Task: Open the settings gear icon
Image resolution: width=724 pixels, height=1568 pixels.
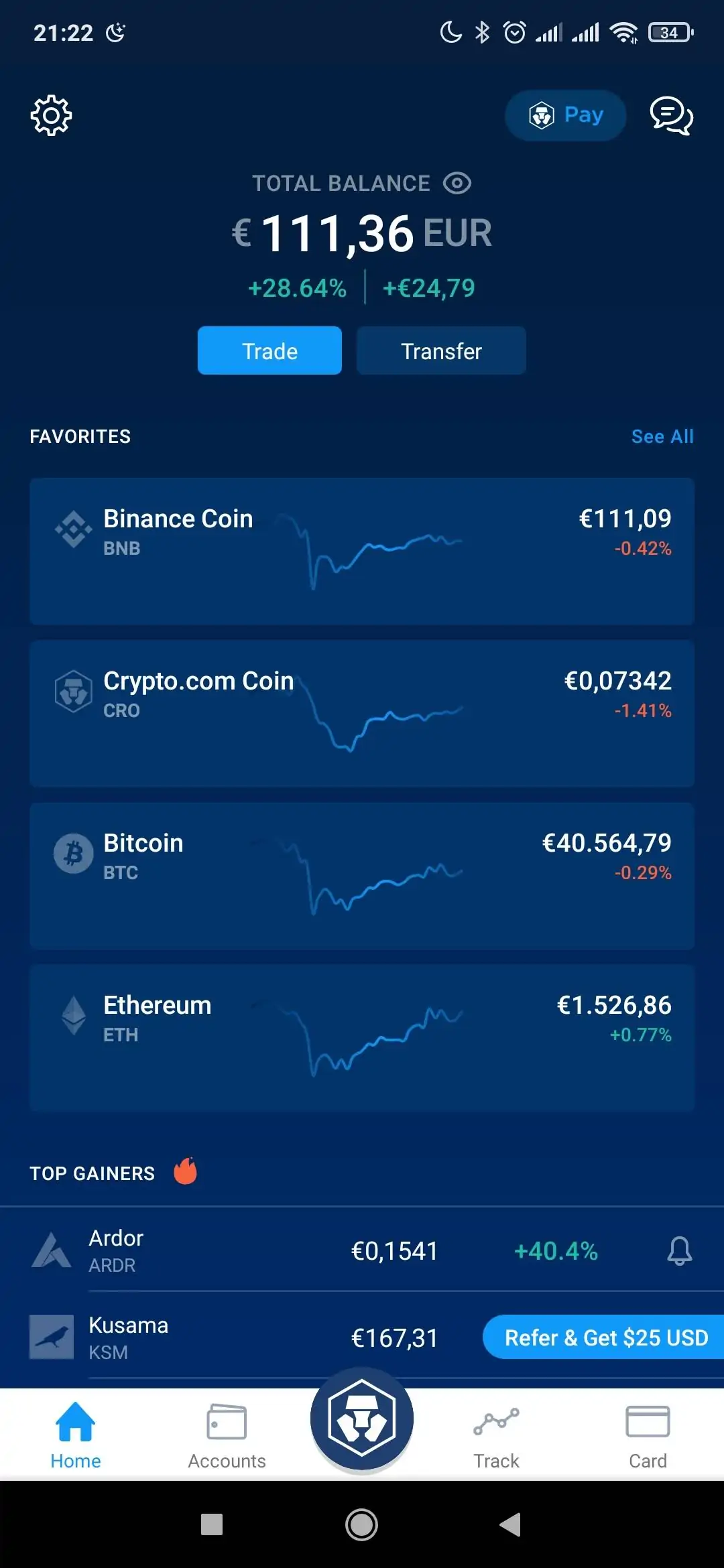Action: 51,115
